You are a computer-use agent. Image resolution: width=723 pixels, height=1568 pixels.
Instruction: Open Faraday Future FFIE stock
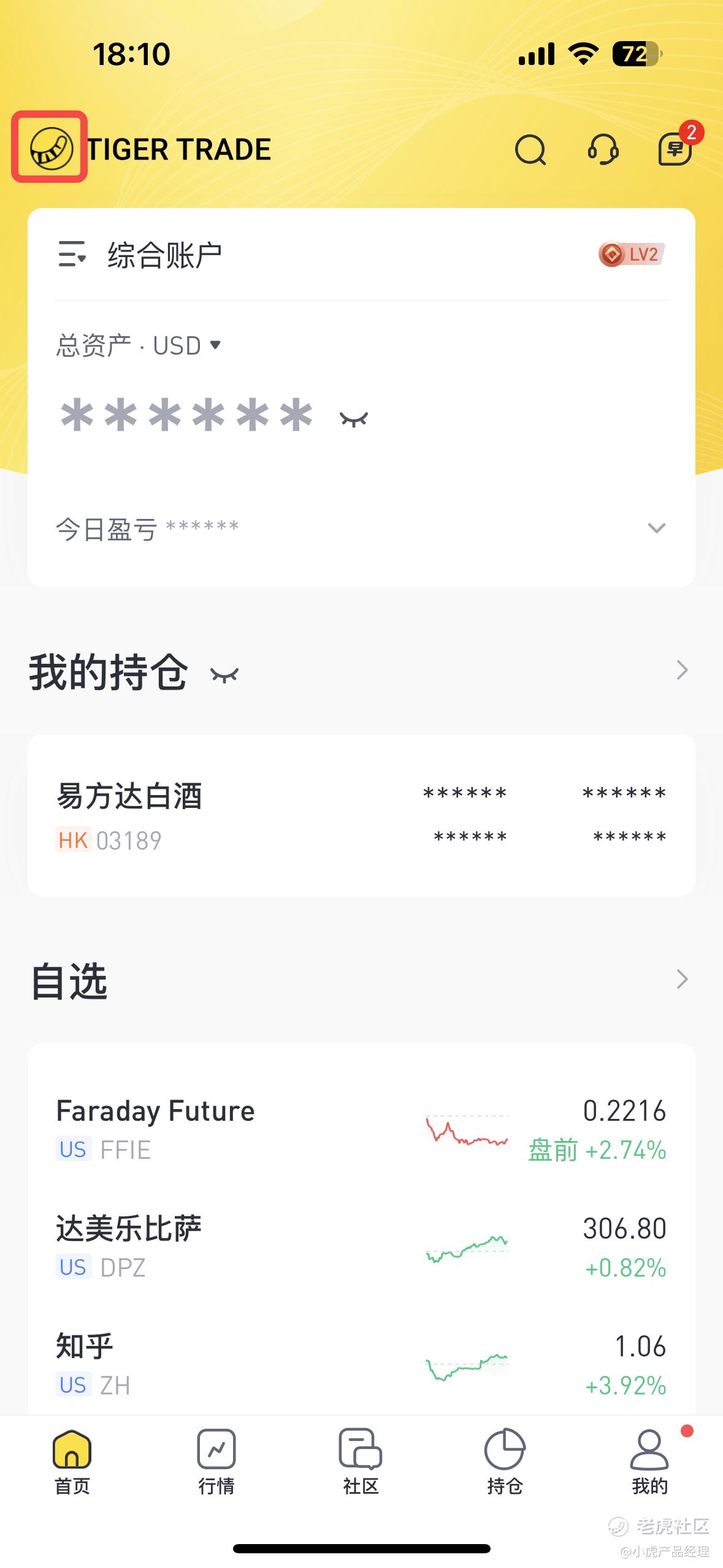pos(361,1129)
